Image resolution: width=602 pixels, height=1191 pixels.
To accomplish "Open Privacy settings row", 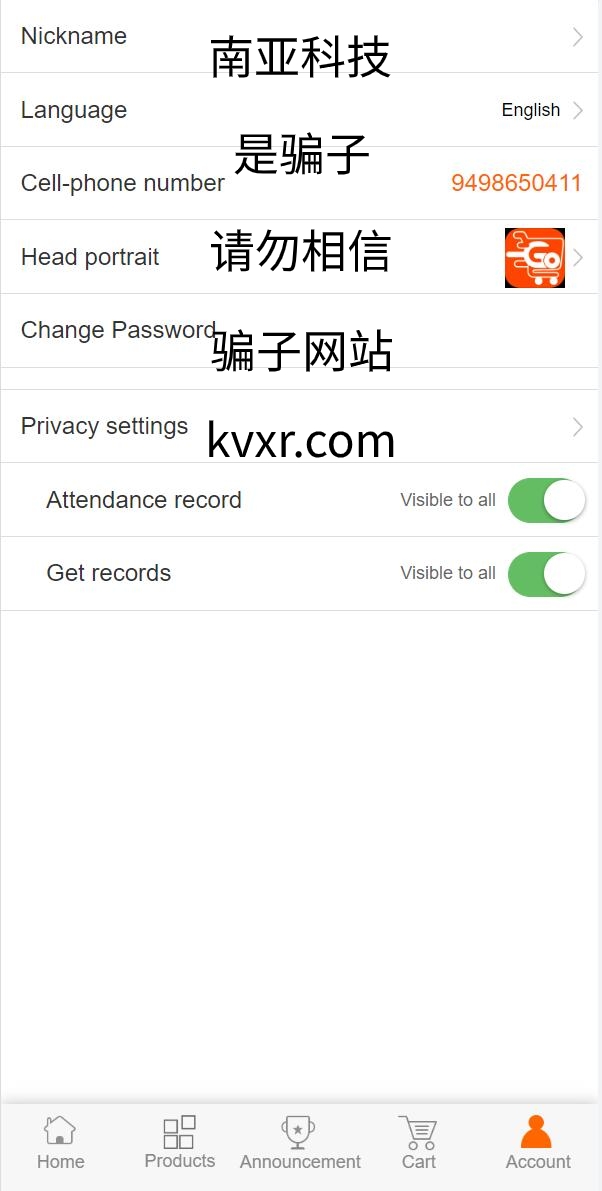I will pyautogui.click(x=300, y=427).
